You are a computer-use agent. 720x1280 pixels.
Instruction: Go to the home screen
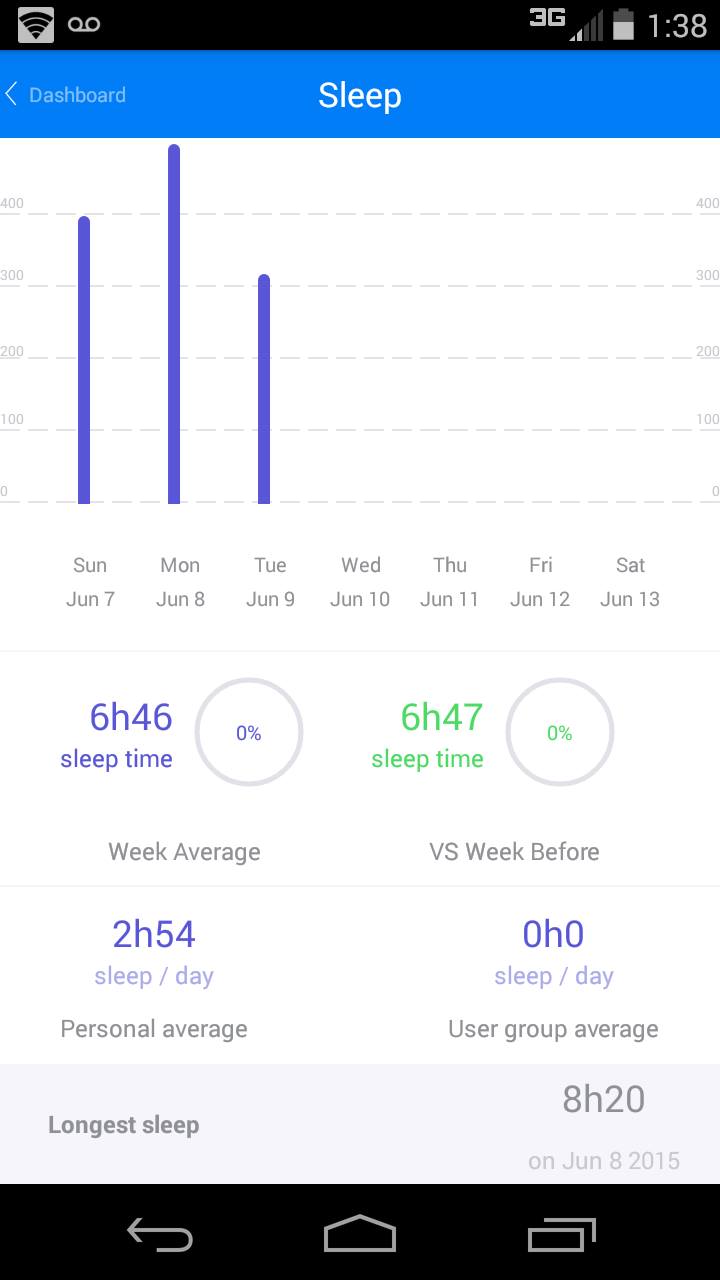point(360,1235)
